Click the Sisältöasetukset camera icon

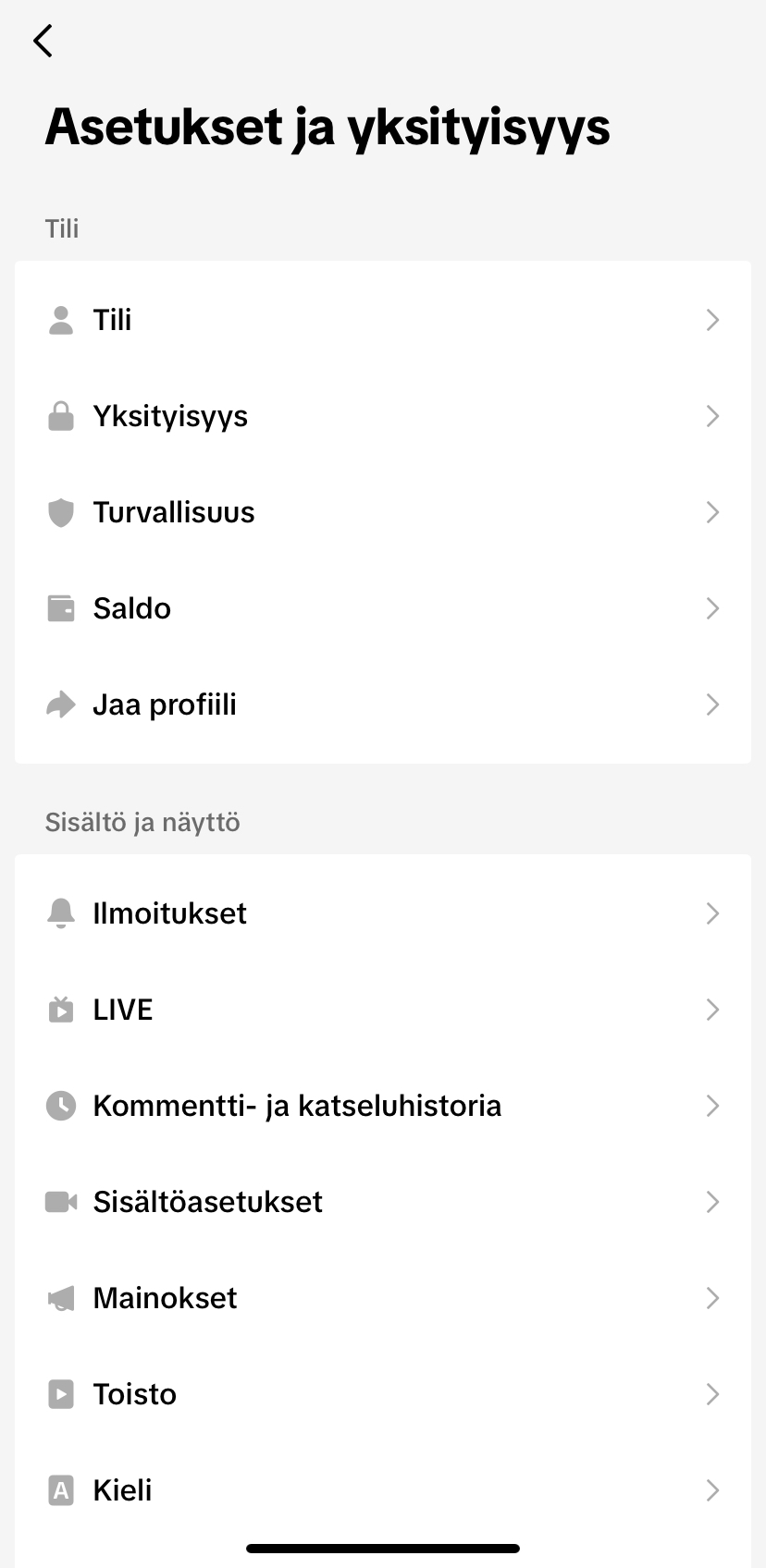click(60, 1202)
